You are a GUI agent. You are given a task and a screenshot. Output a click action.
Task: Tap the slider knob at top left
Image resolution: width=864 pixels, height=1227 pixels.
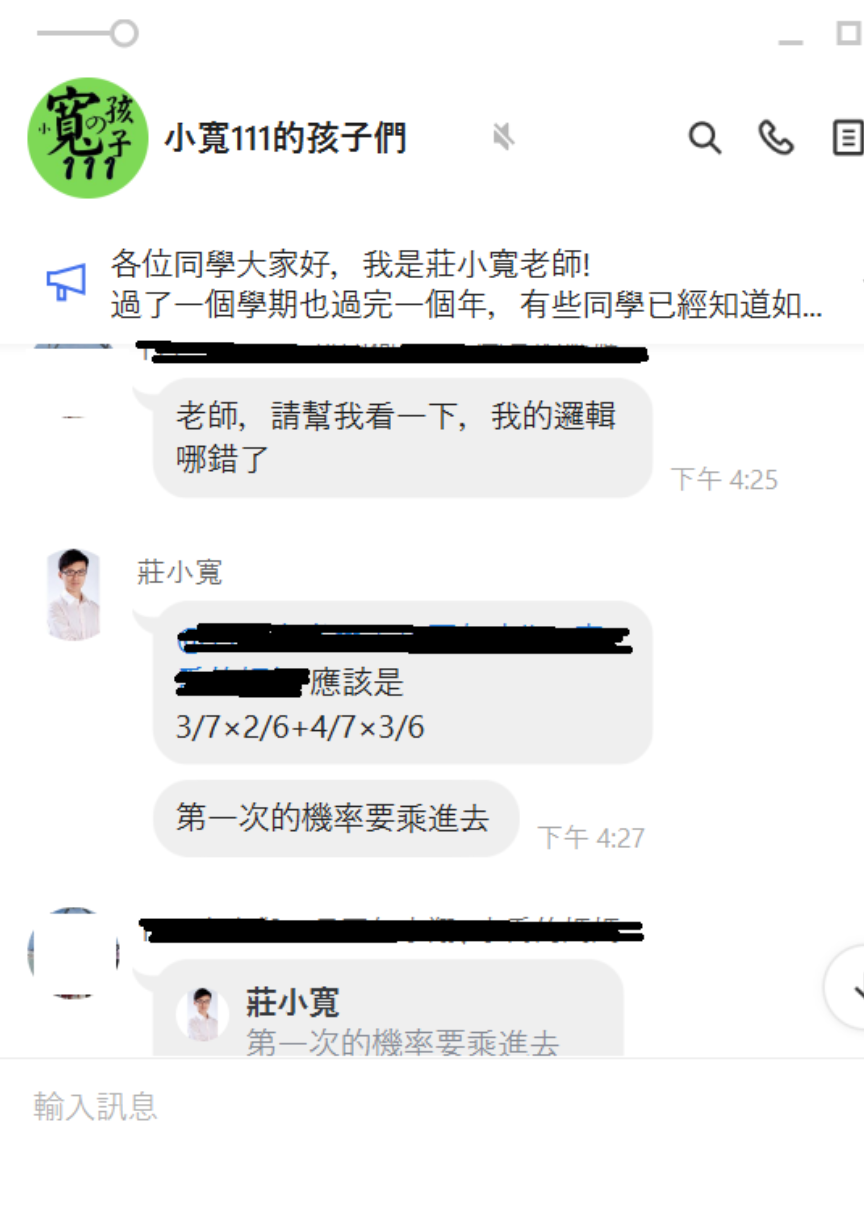point(124,33)
